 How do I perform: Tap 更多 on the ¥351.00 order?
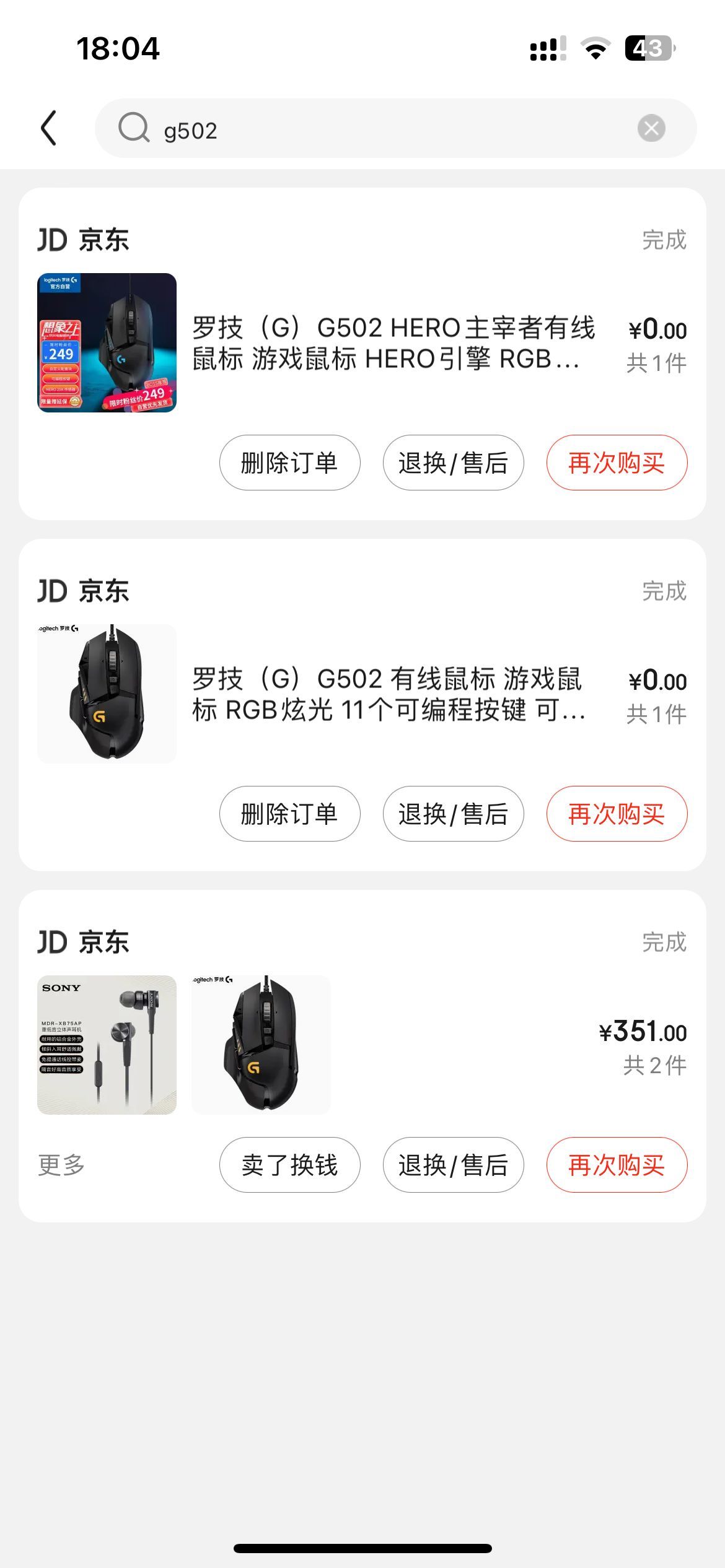point(61,1165)
